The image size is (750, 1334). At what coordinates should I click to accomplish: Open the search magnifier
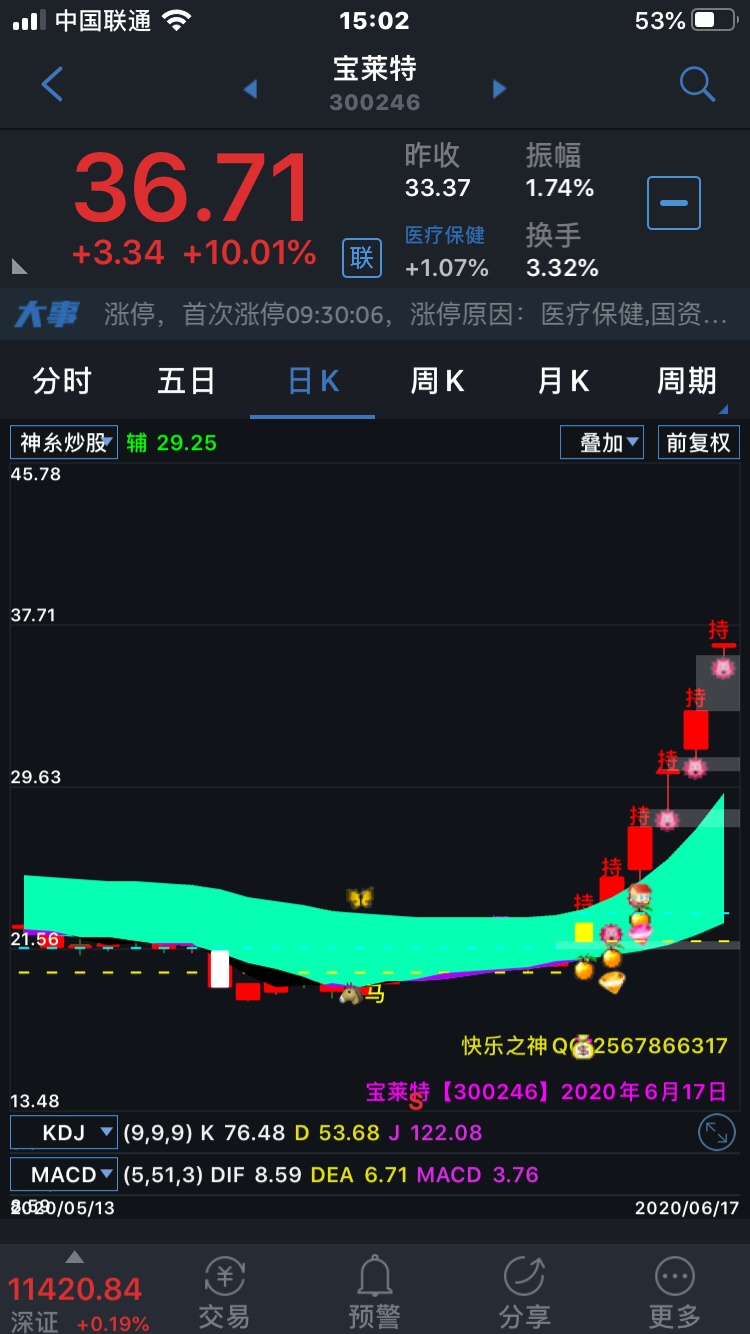697,85
